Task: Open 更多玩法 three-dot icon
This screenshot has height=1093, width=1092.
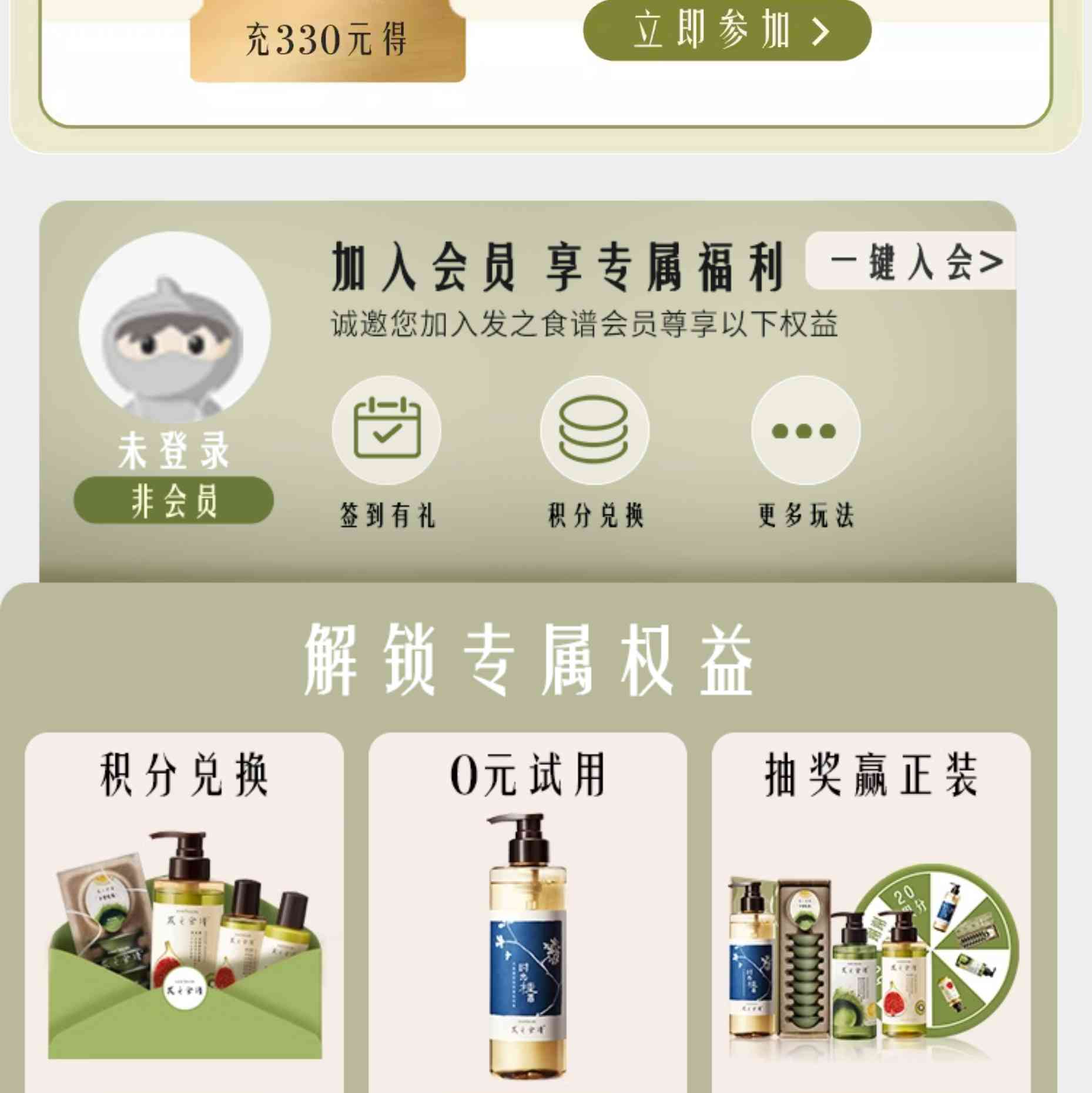Action: coord(805,430)
